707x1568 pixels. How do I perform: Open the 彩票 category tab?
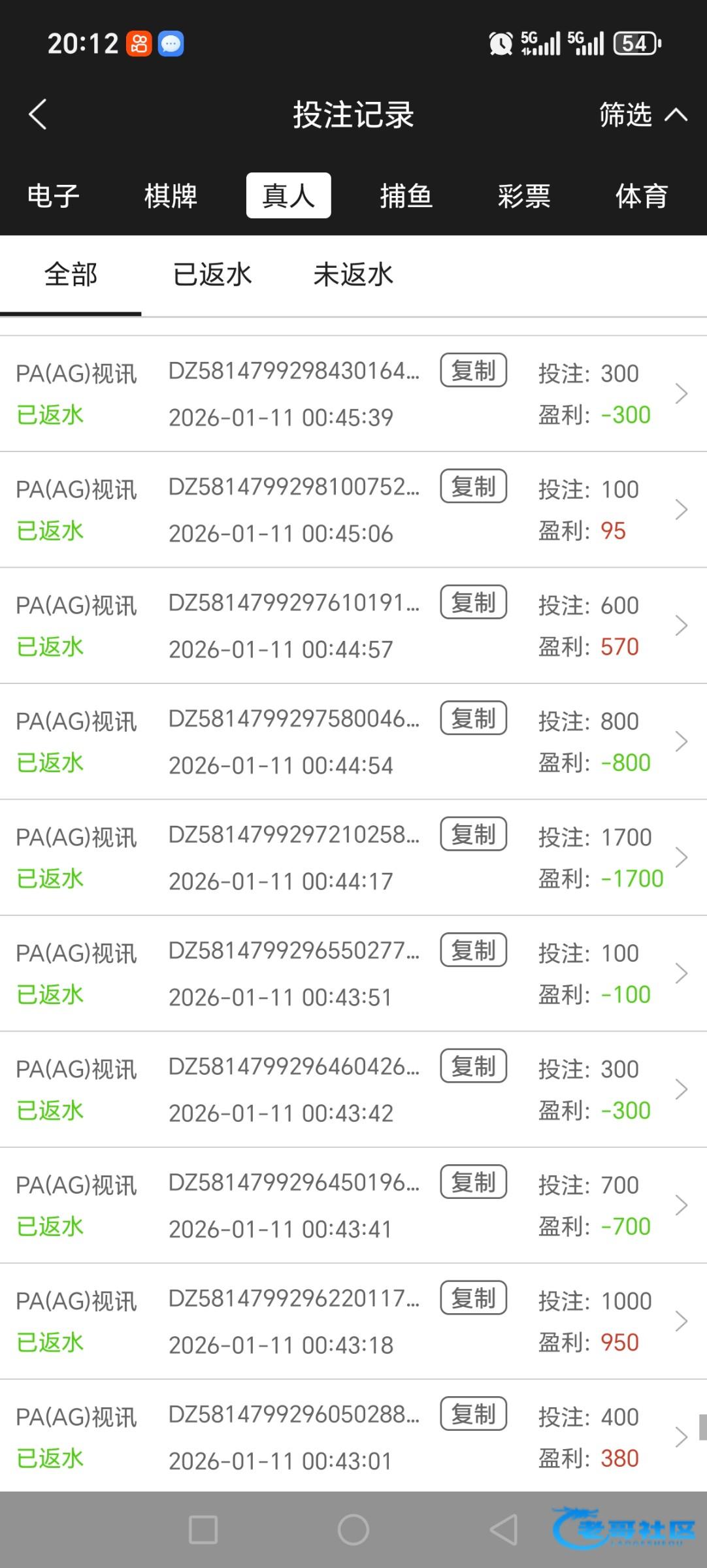[x=523, y=196]
